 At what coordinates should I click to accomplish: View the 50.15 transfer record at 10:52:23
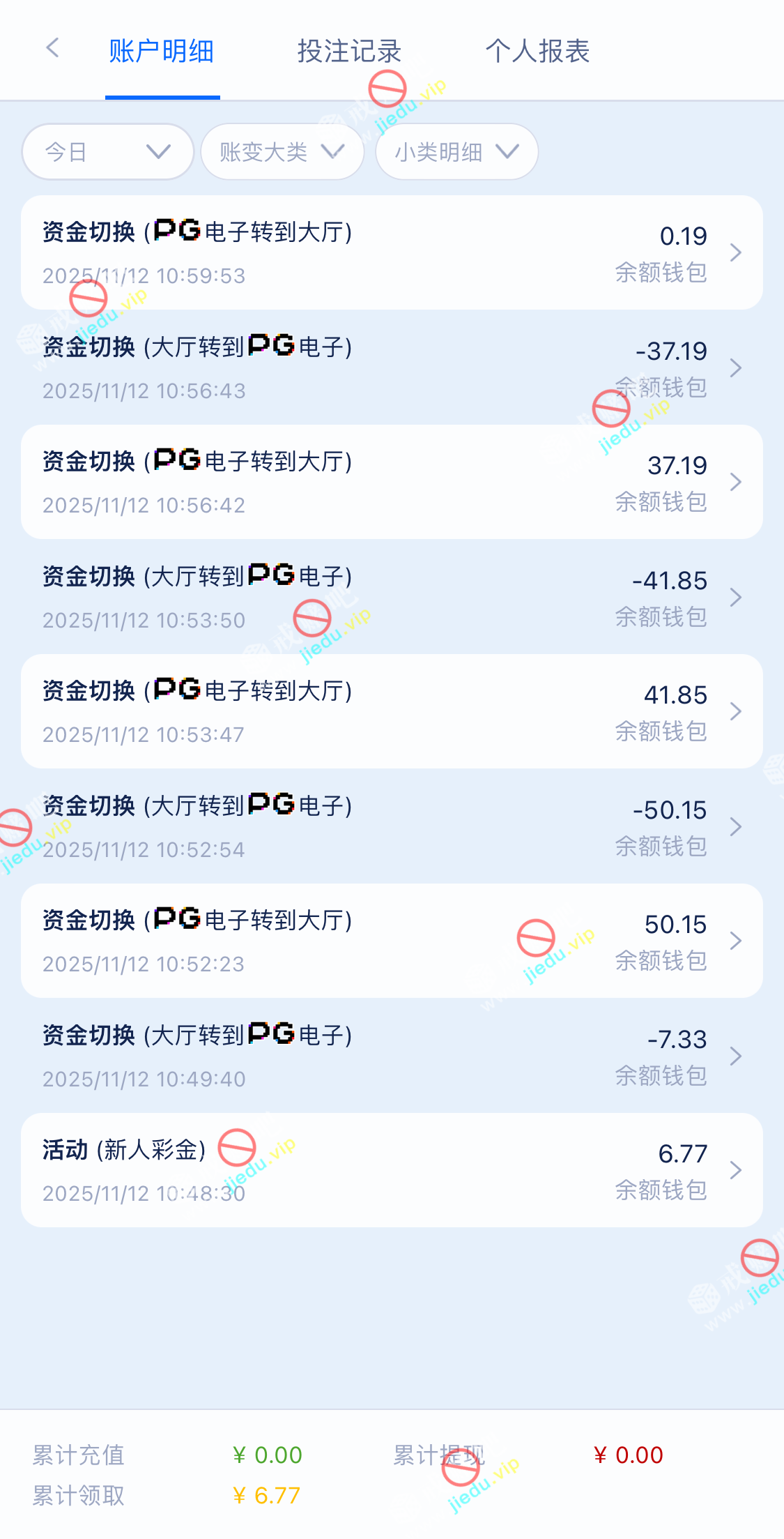tap(392, 941)
